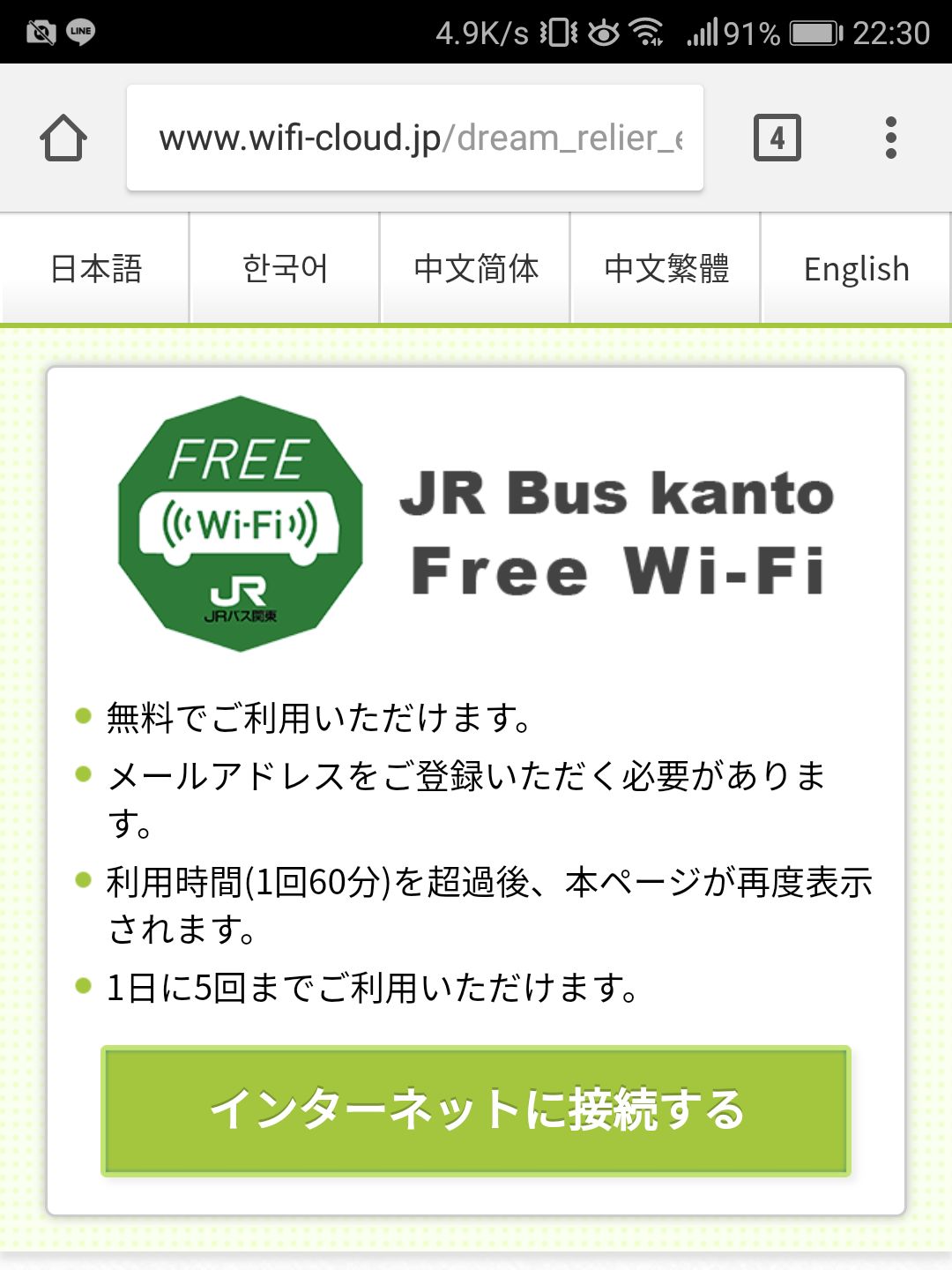952x1270 pixels.
Task: Go to the browser home page
Action: coord(63,138)
